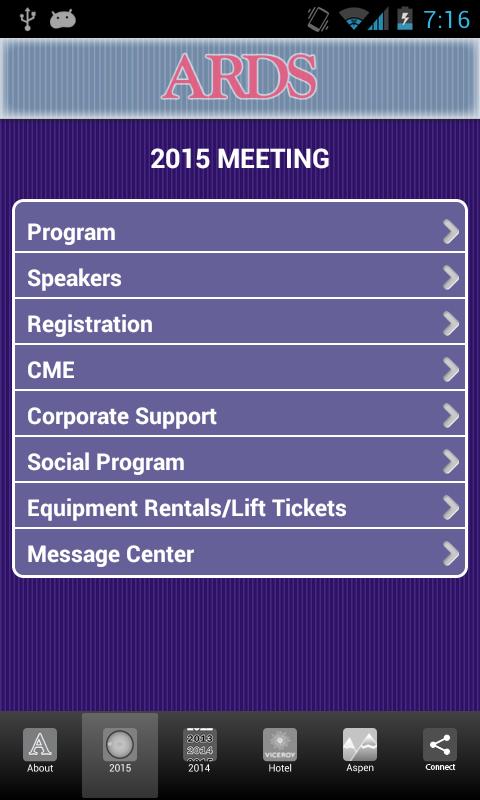Go to Message Center
This screenshot has width=480, height=800.
(240, 552)
